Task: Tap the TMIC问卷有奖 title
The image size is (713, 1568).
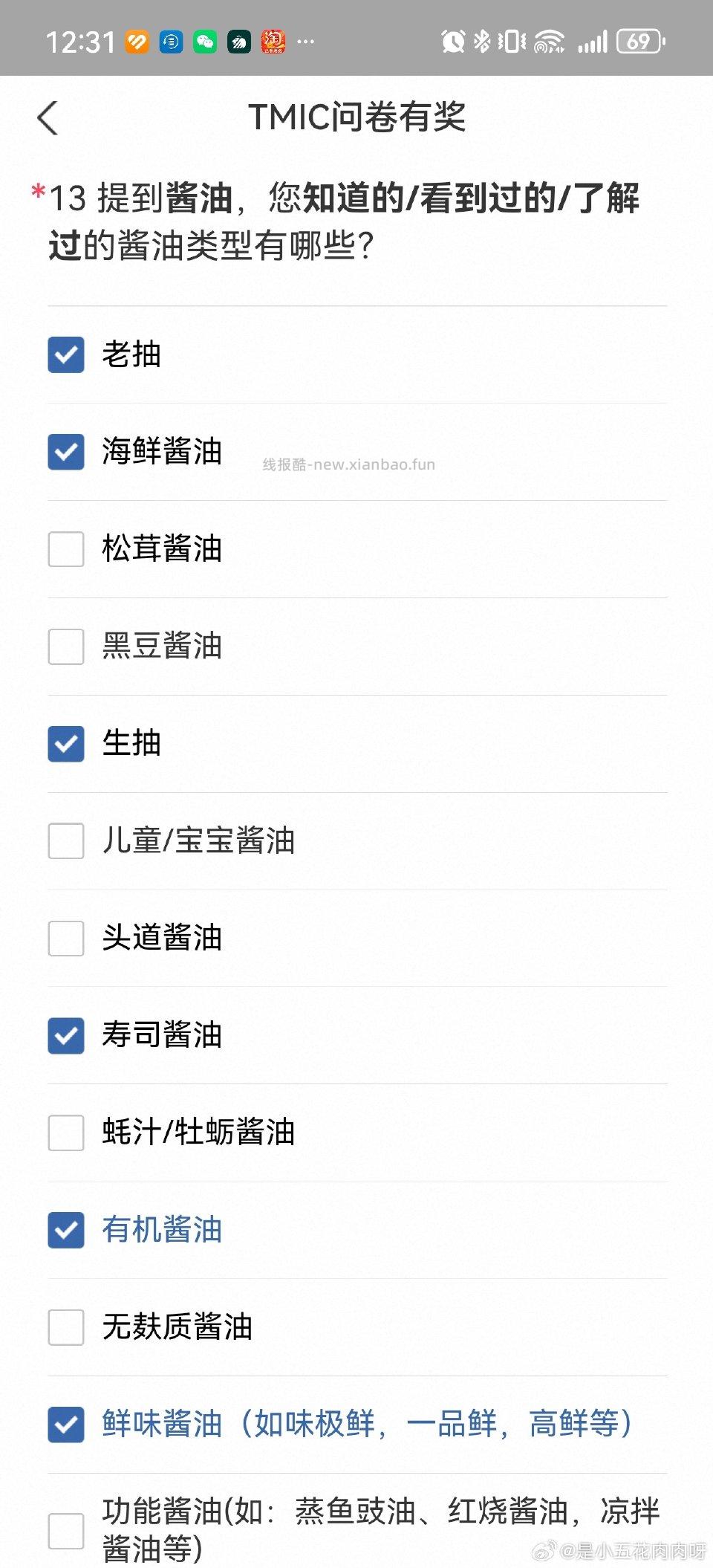Action: (356, 117)
